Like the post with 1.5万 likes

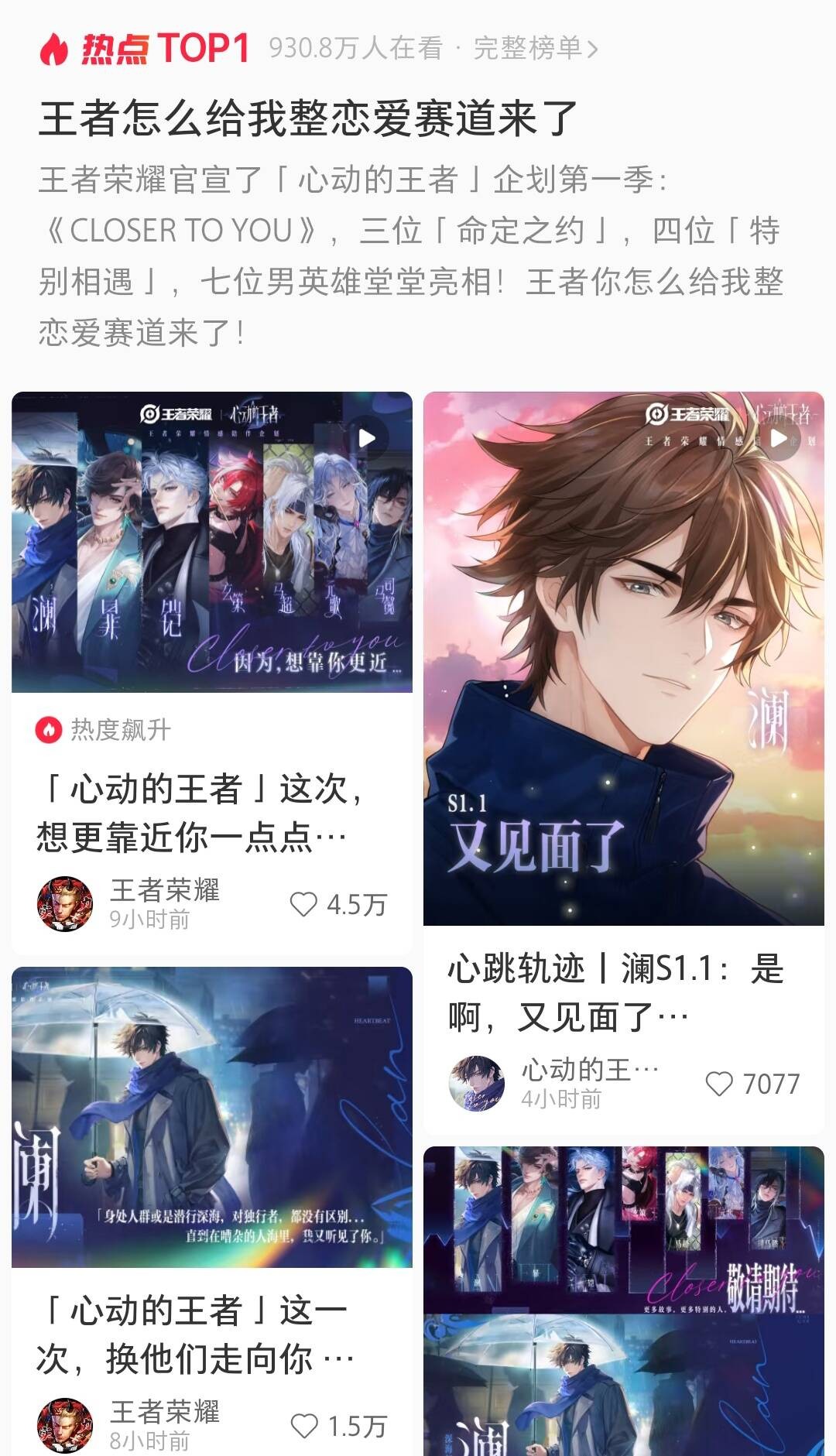303,1426
